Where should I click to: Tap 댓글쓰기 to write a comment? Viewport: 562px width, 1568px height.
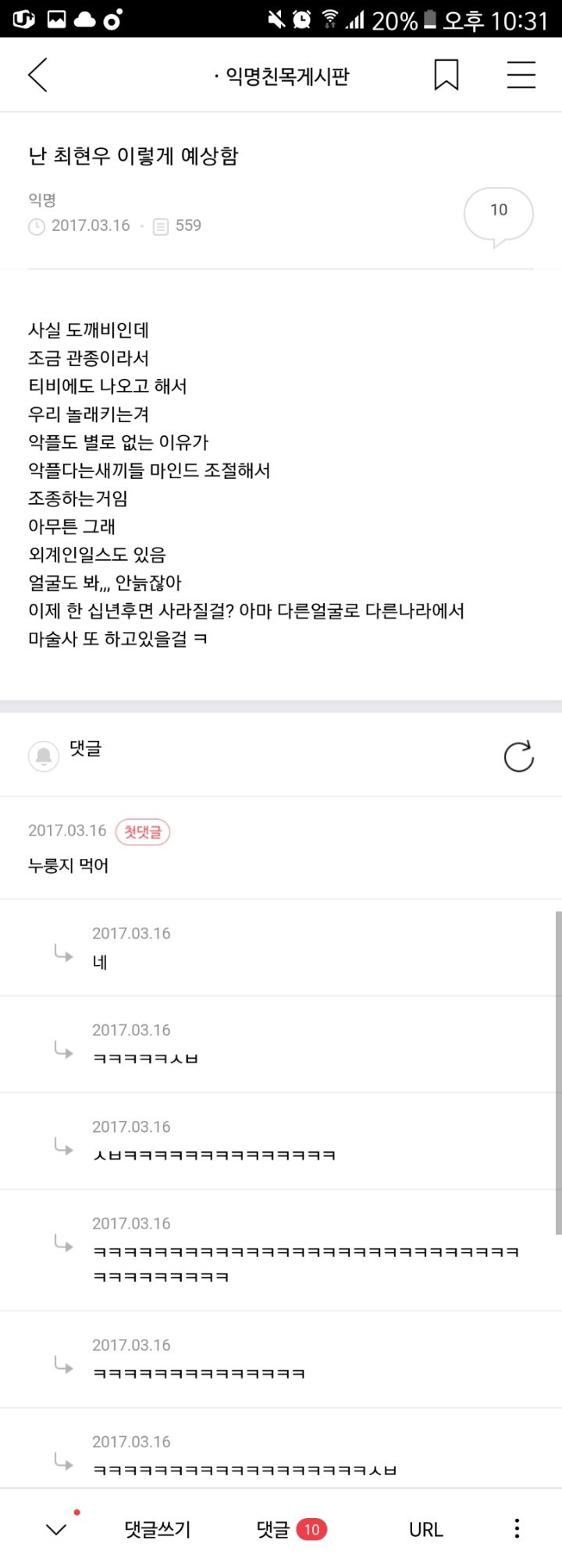coord(157,1529)
